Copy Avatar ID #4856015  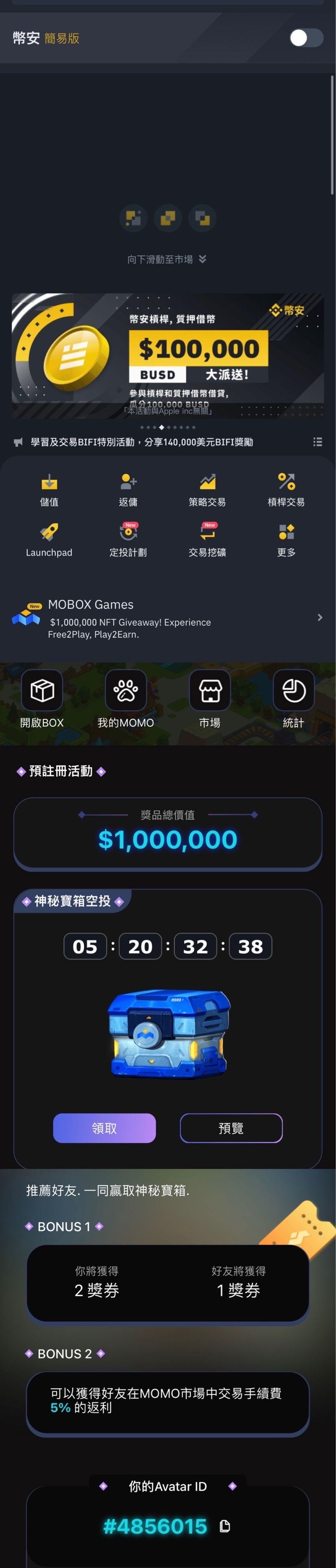[225, 1526]
